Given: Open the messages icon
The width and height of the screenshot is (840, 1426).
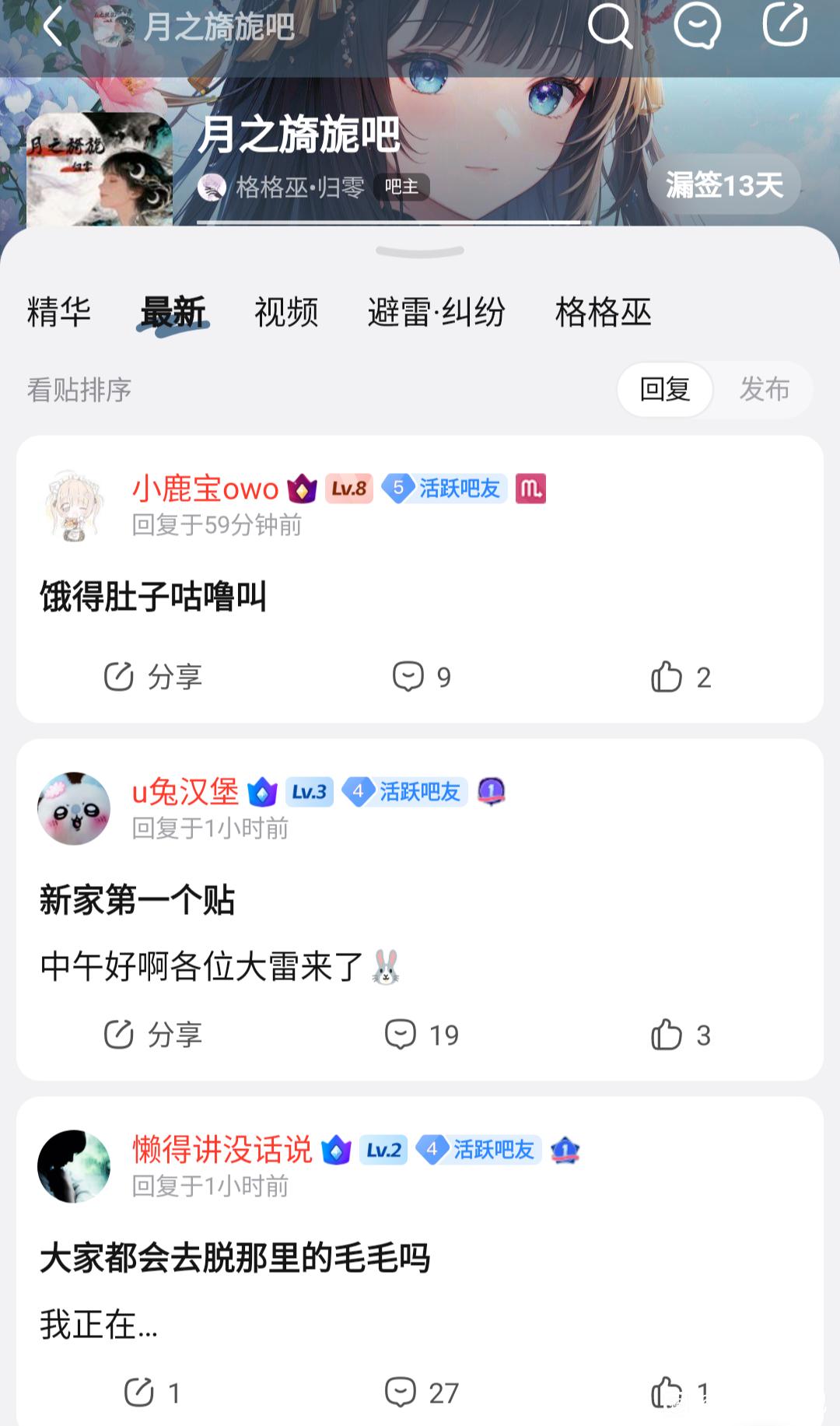Looking at the screenshot, I should (696, 26).
